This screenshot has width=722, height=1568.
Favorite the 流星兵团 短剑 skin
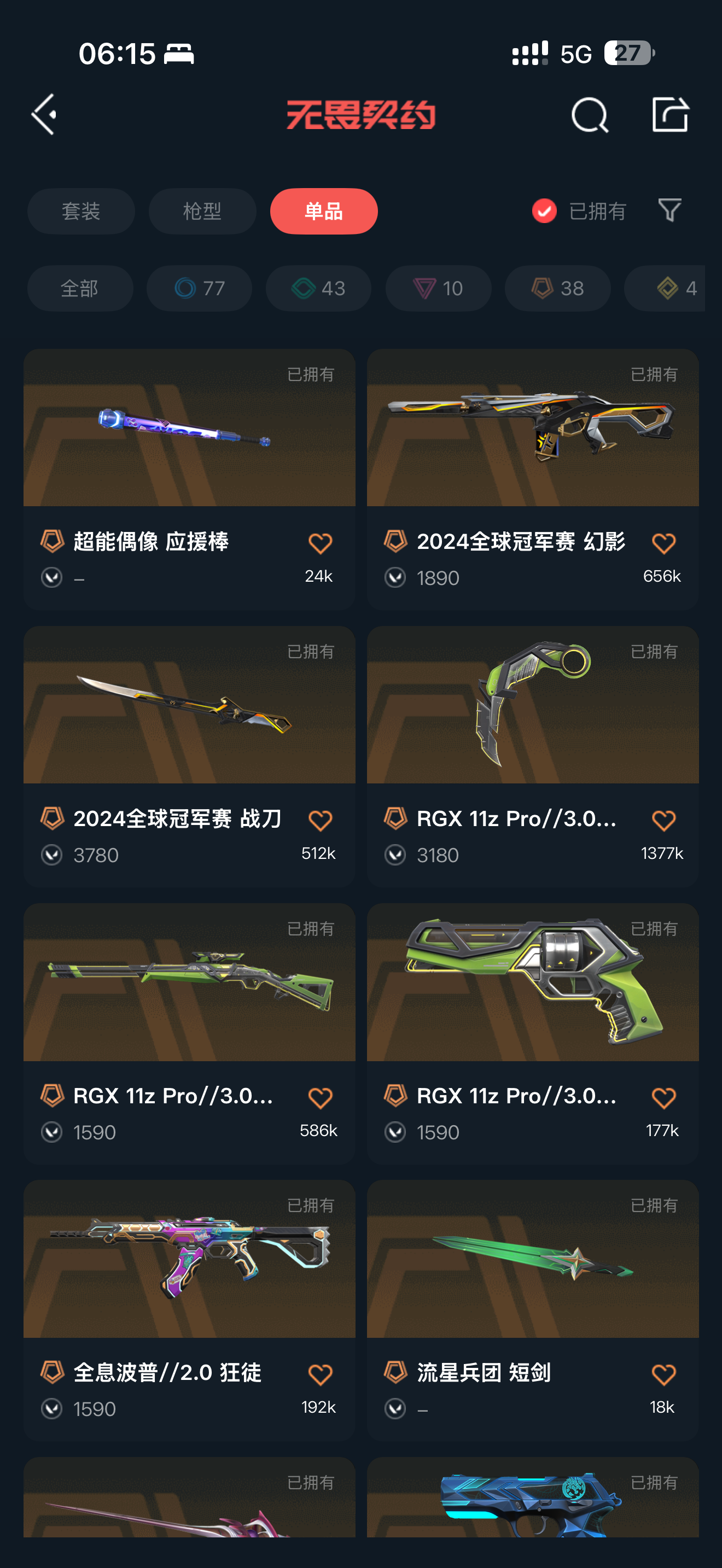[x=663, y=1374]
